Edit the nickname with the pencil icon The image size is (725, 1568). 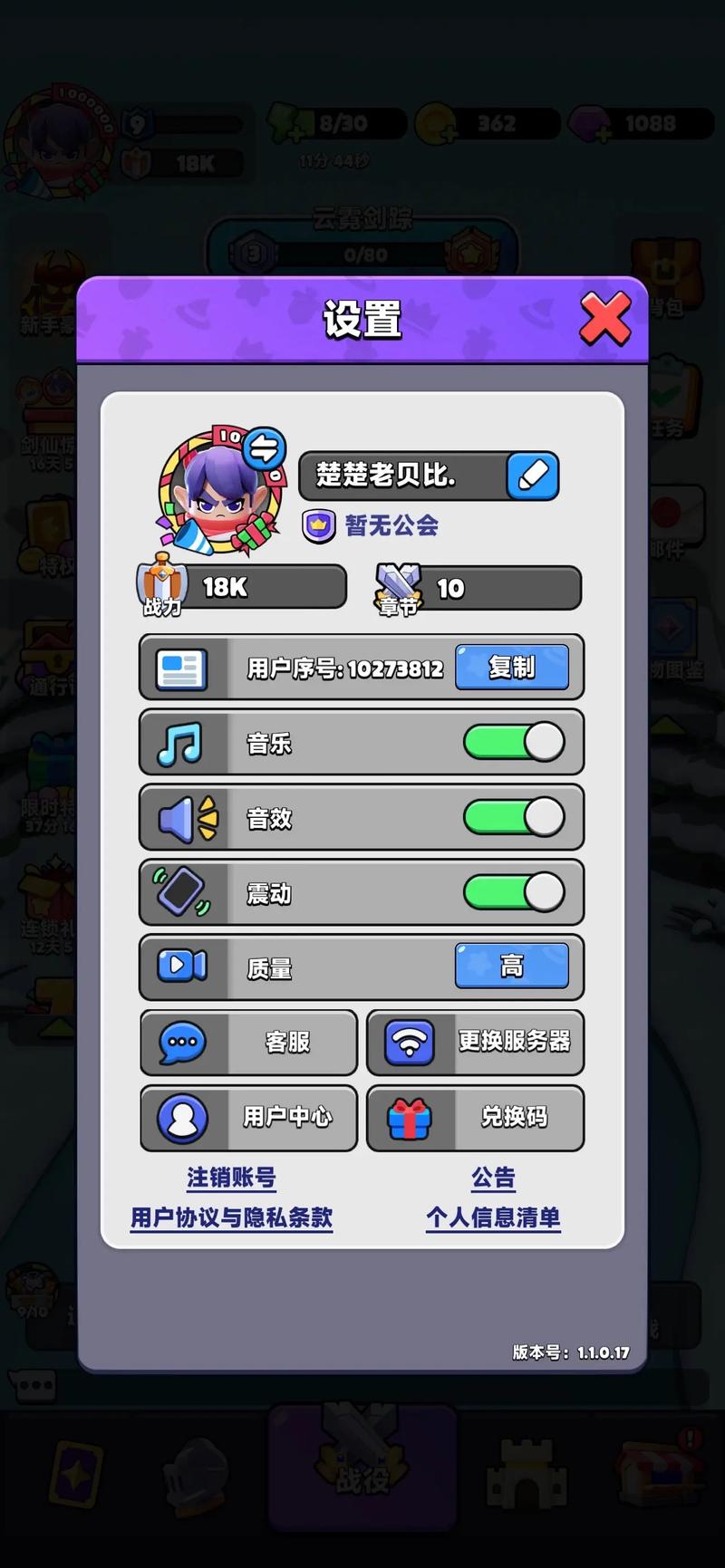(x=532, y=476)
